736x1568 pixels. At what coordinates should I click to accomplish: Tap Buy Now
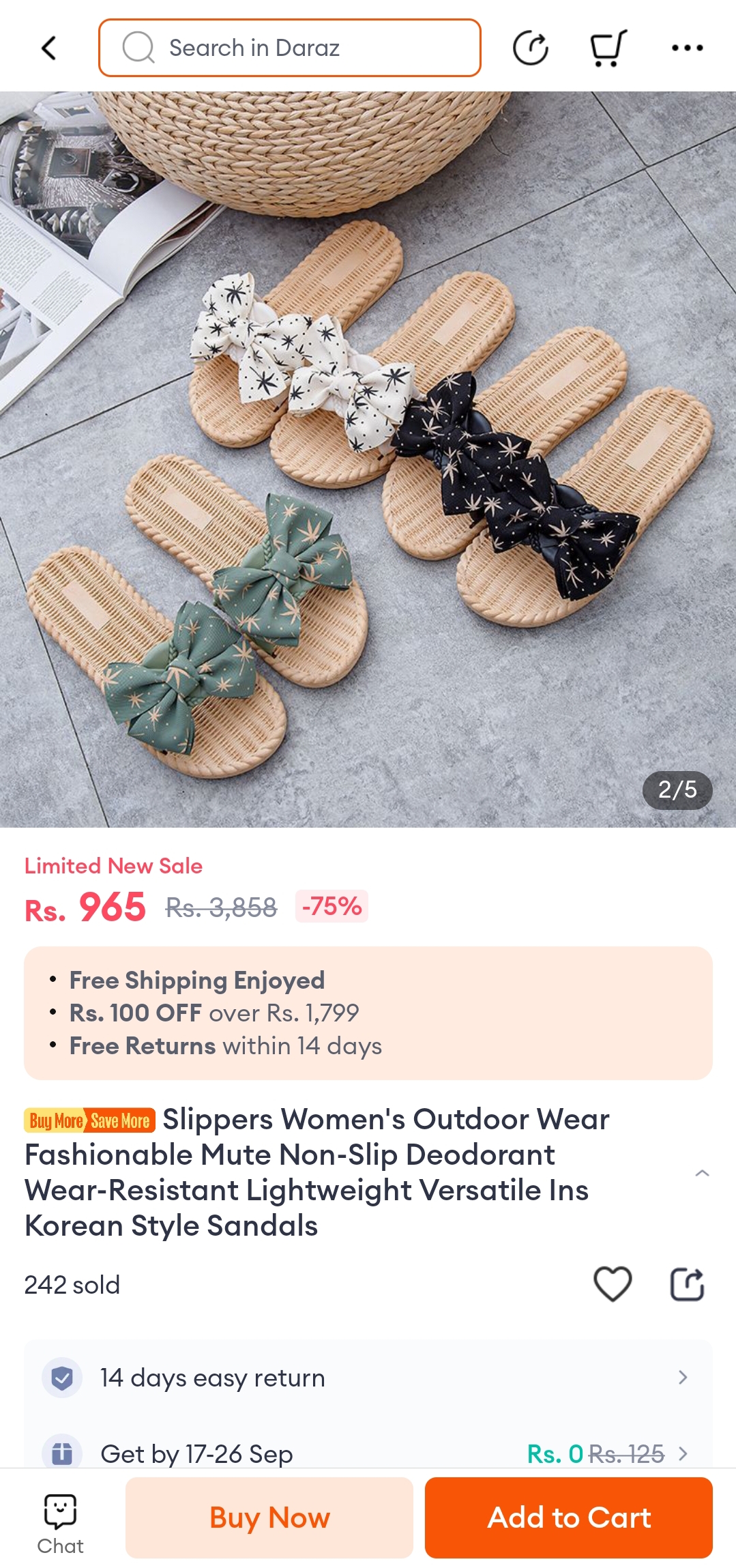click(x=269, y=1518)
